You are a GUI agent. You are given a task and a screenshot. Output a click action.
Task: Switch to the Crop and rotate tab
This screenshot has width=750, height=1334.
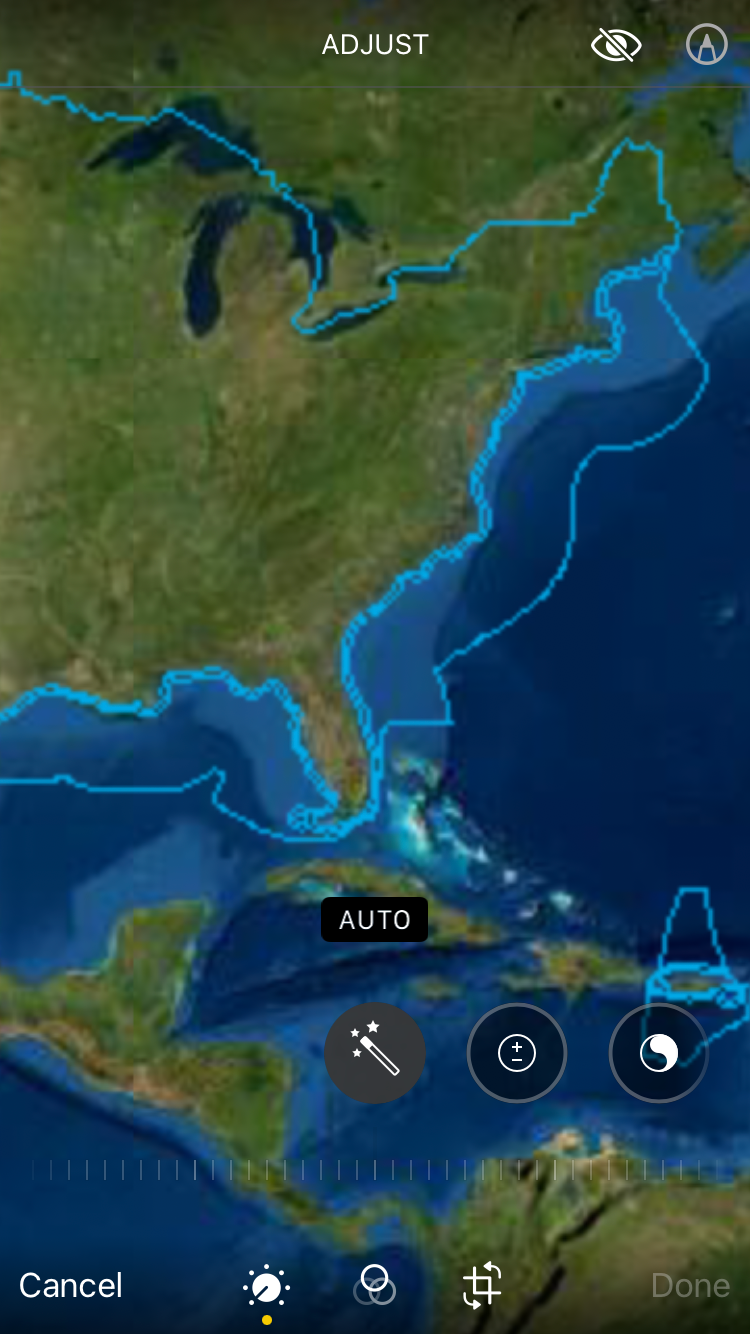[482, 1285]
